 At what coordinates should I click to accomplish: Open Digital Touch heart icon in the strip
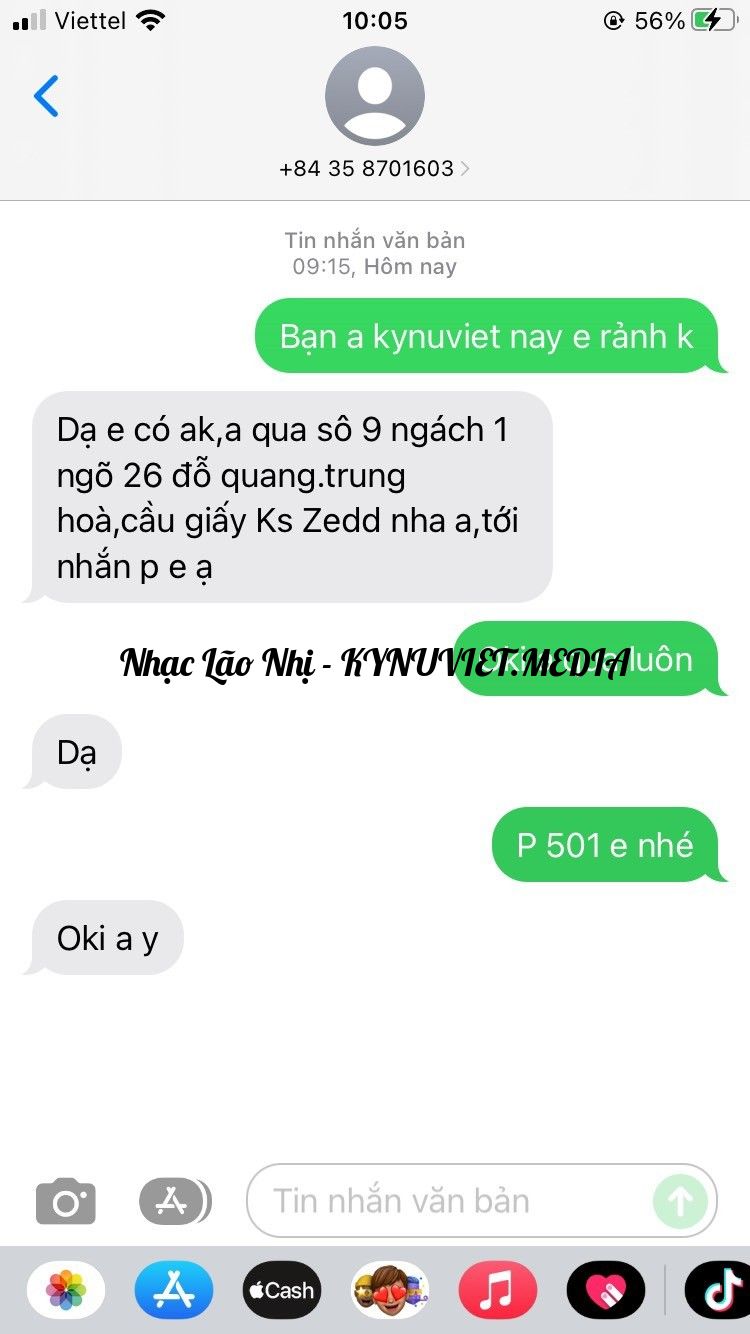point(606,1290)
